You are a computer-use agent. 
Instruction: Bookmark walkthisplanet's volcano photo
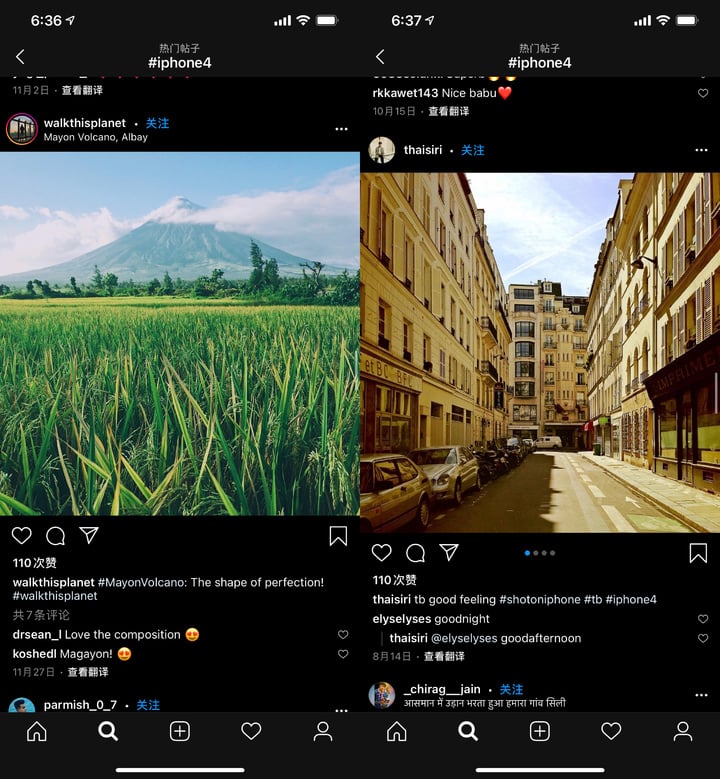click(x=338, y=536)
